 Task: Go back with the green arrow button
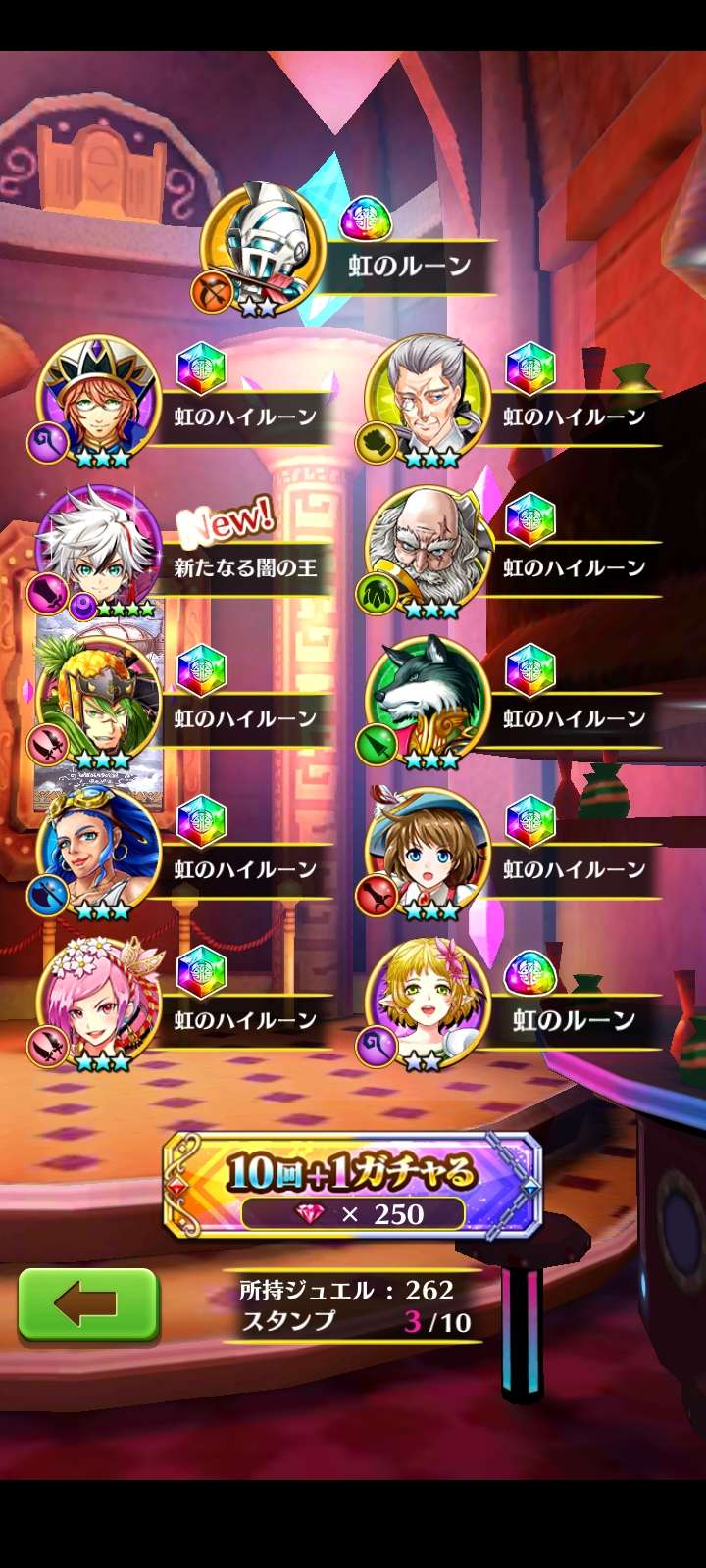tap(88, 1303)
